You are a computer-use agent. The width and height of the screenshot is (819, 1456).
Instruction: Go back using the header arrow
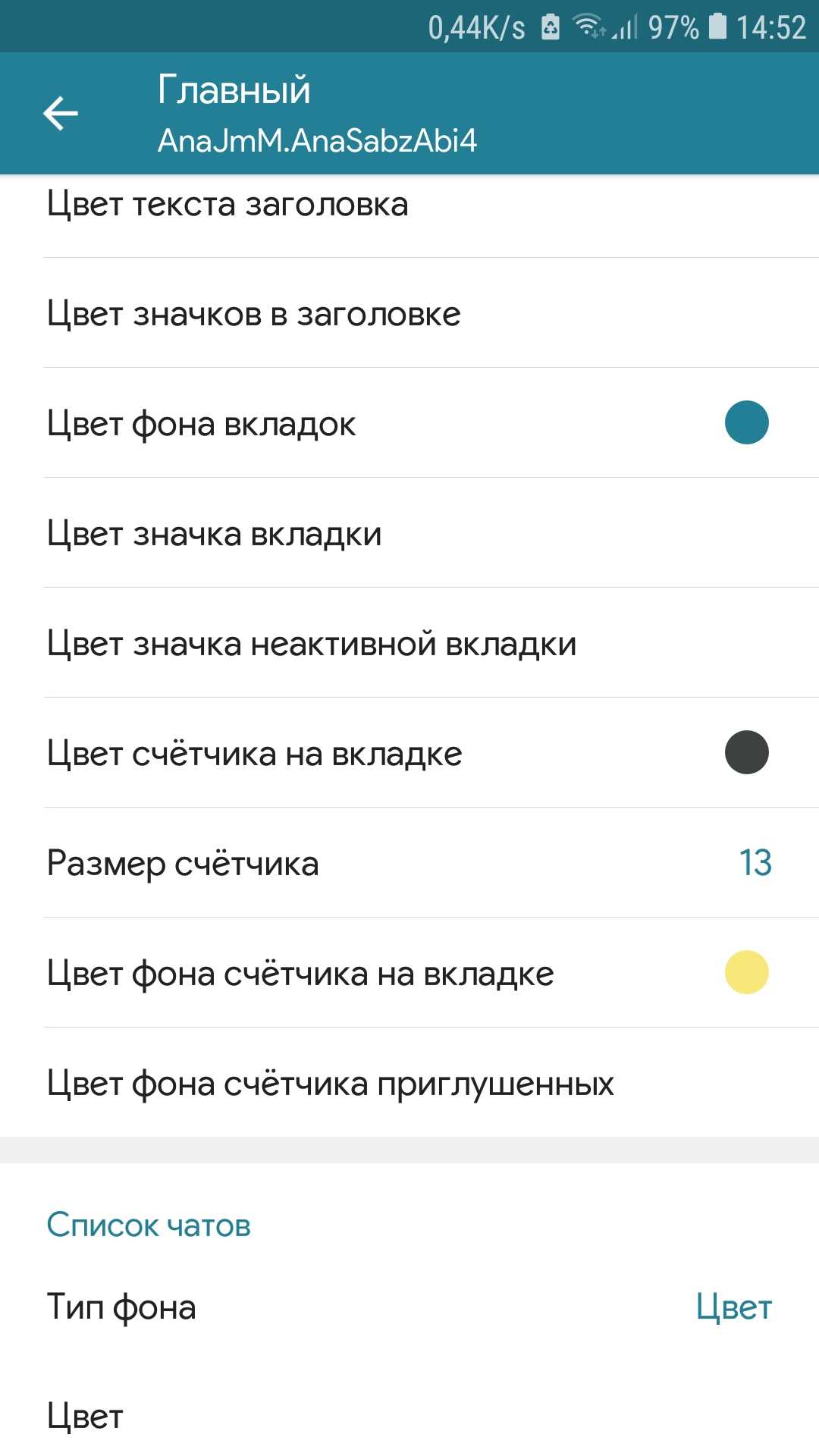(61, 114)
